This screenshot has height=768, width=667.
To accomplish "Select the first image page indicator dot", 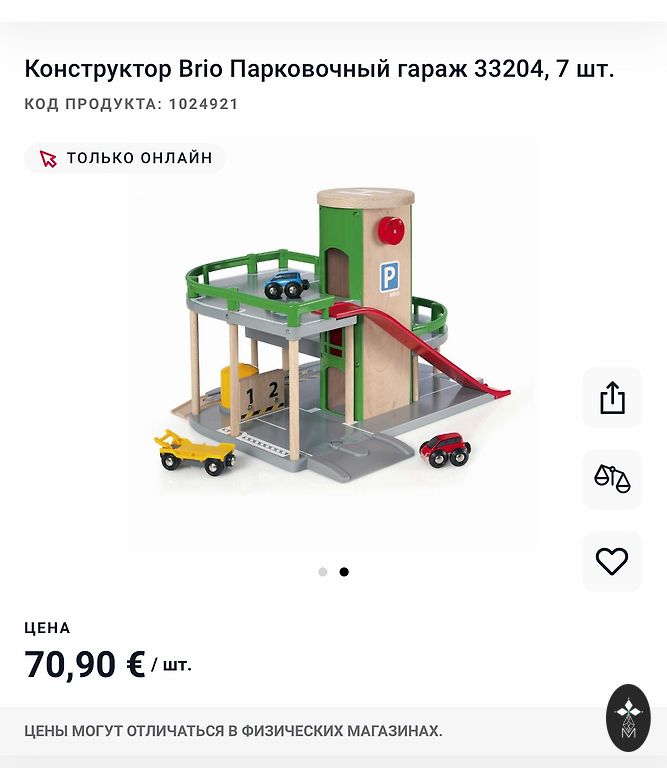I will click(322, 572).
